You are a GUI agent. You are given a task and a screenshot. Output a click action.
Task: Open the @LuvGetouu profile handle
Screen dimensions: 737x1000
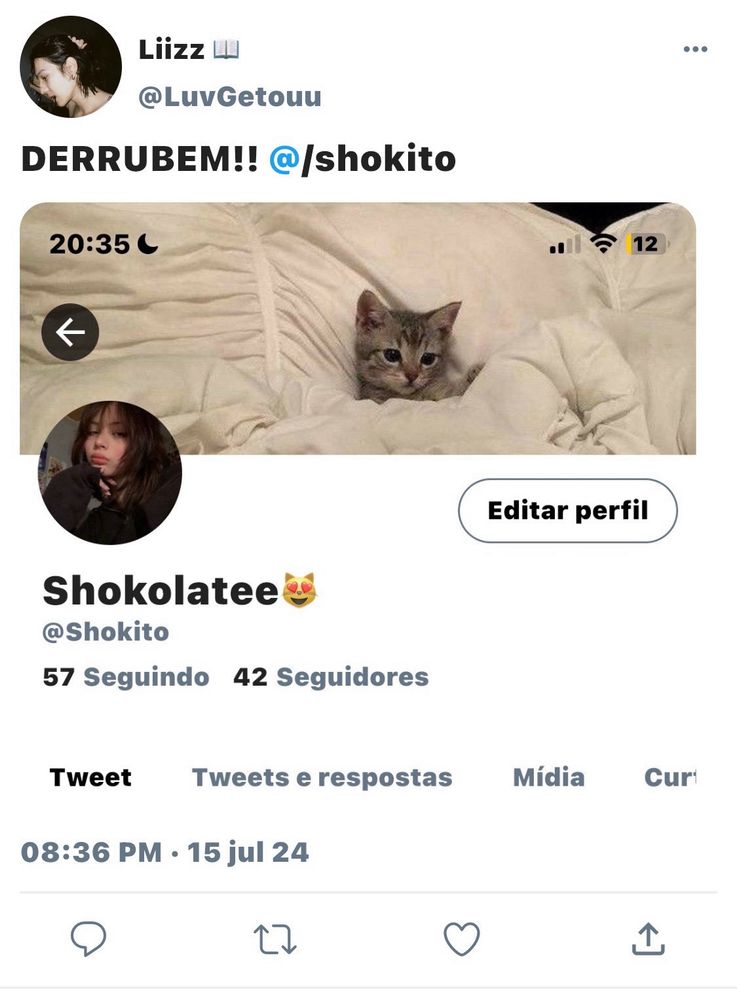coord(229,97)
